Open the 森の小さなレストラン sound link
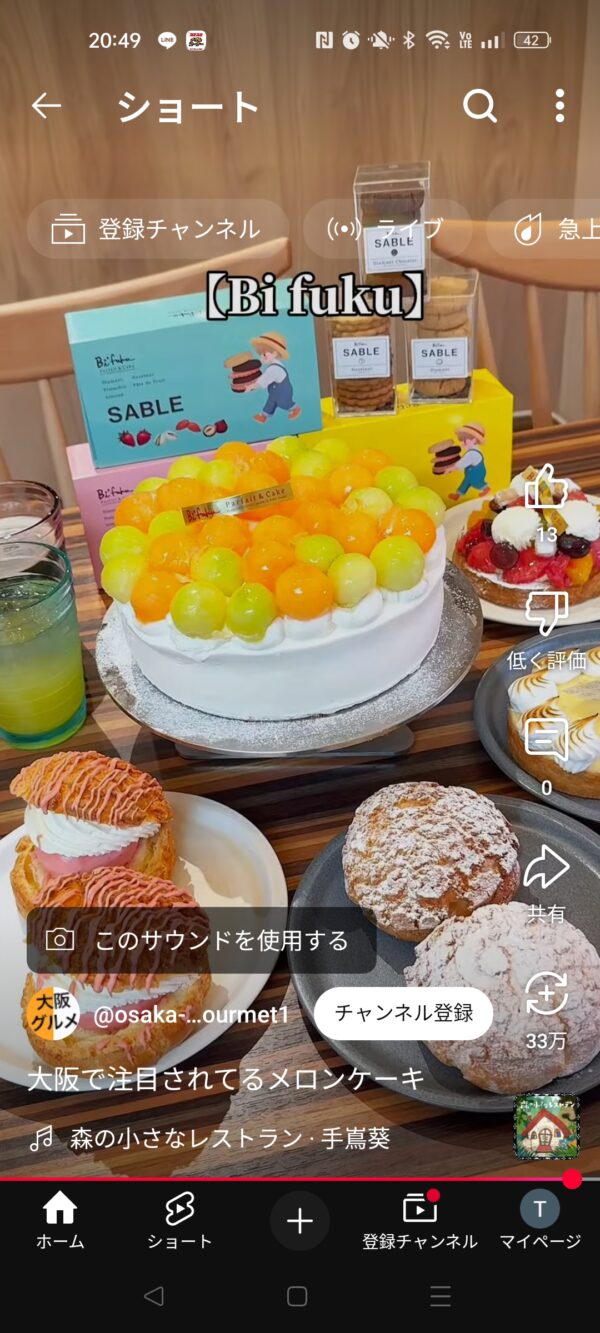 tap(229, 1138)
